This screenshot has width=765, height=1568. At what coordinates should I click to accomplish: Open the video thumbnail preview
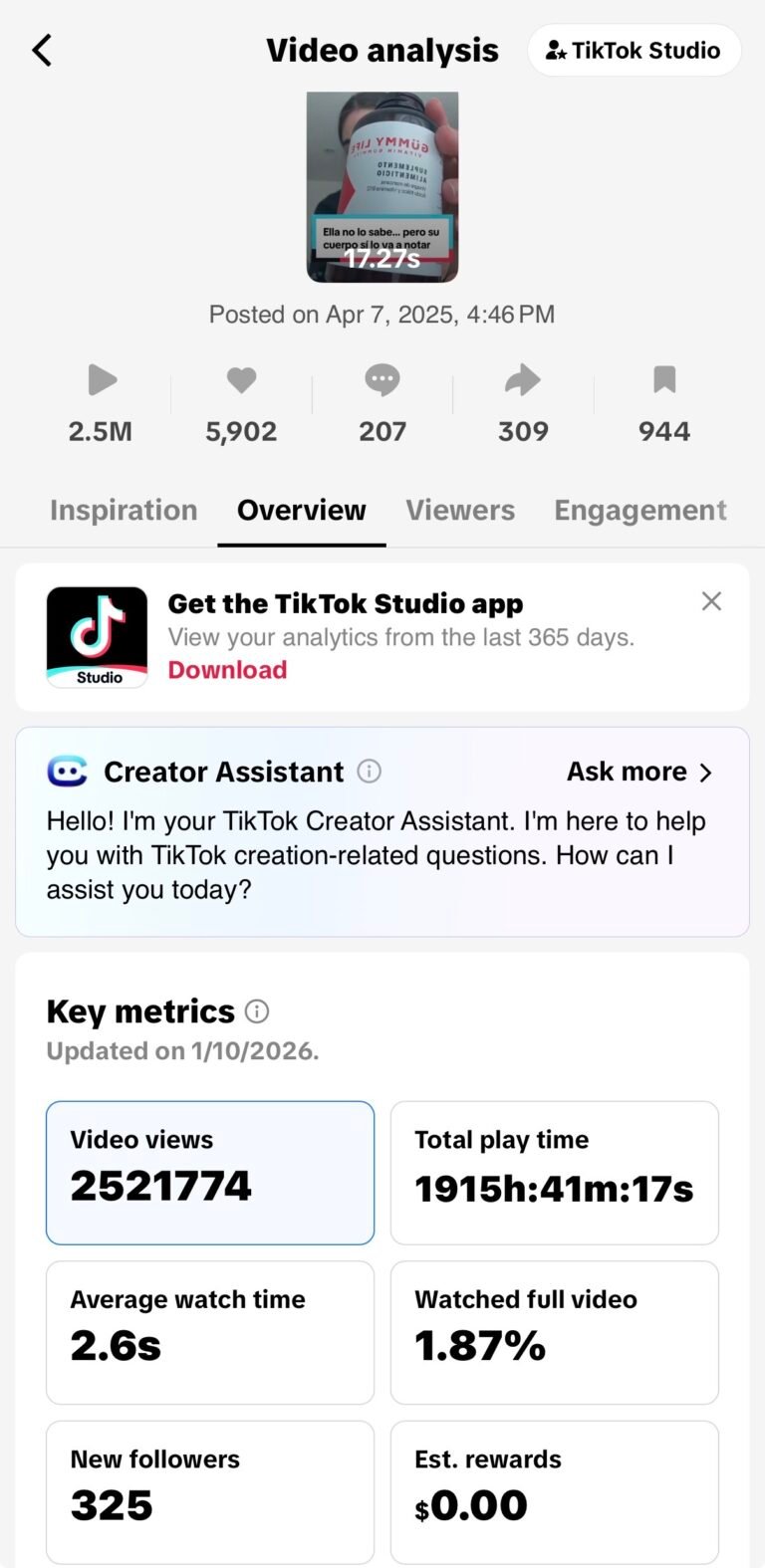tap(382, 187)
